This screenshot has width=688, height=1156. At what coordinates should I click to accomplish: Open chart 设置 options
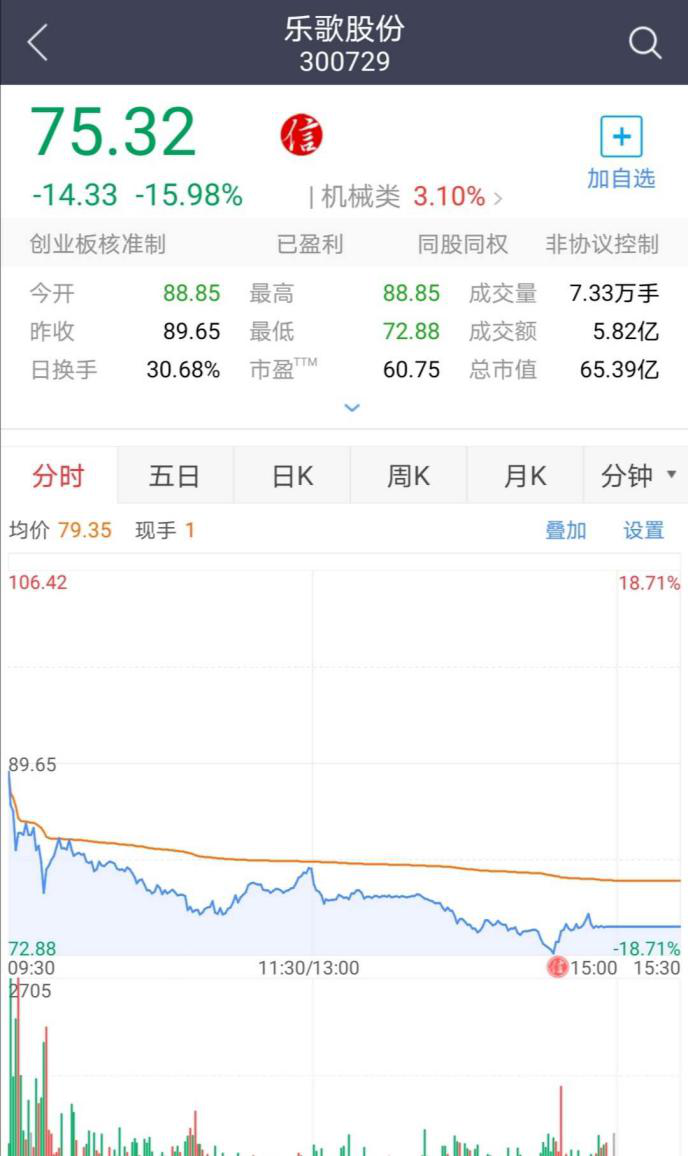[643, 530]
